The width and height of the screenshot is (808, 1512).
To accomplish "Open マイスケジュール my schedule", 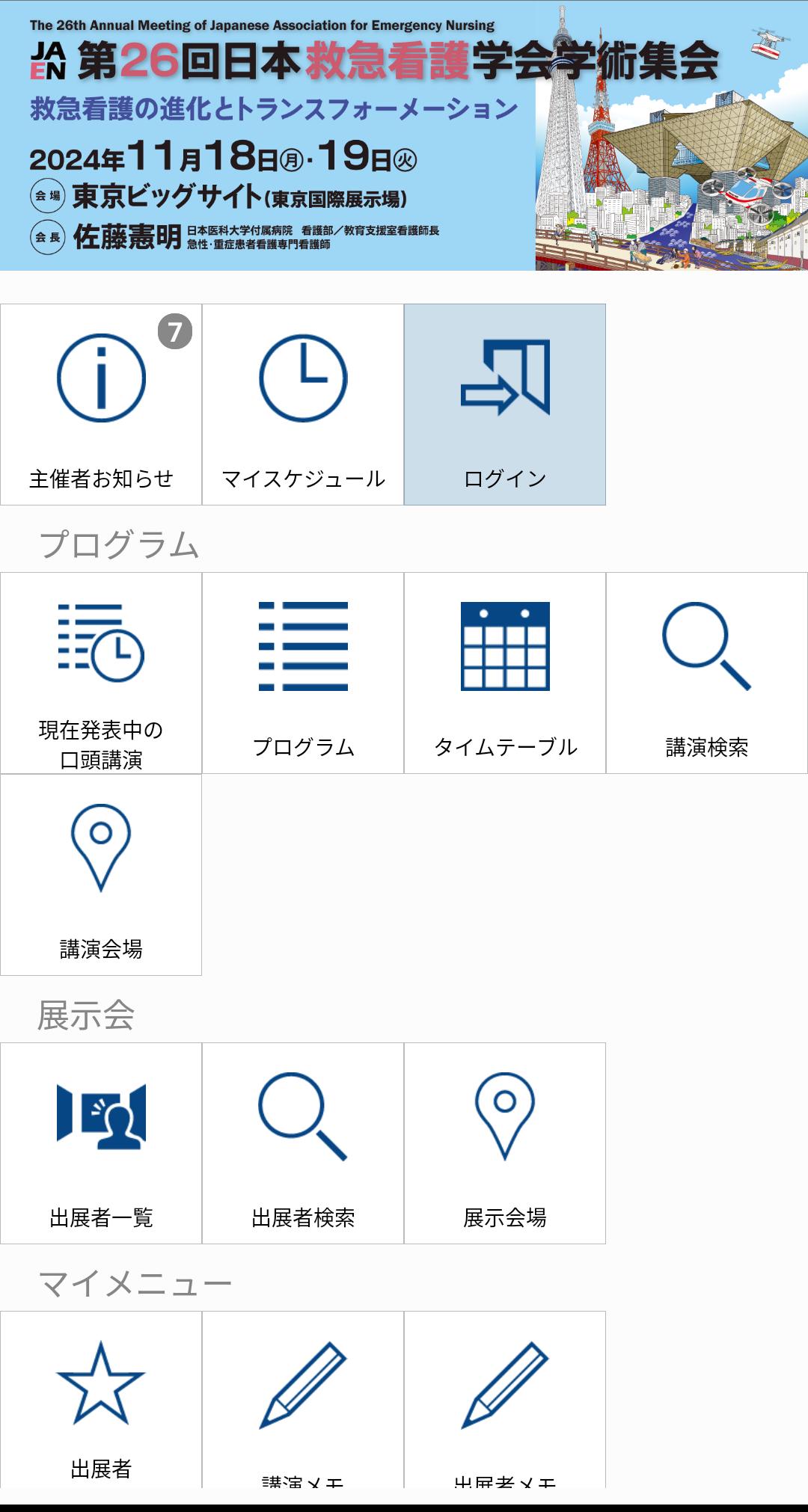I will (x=303, y=405).
